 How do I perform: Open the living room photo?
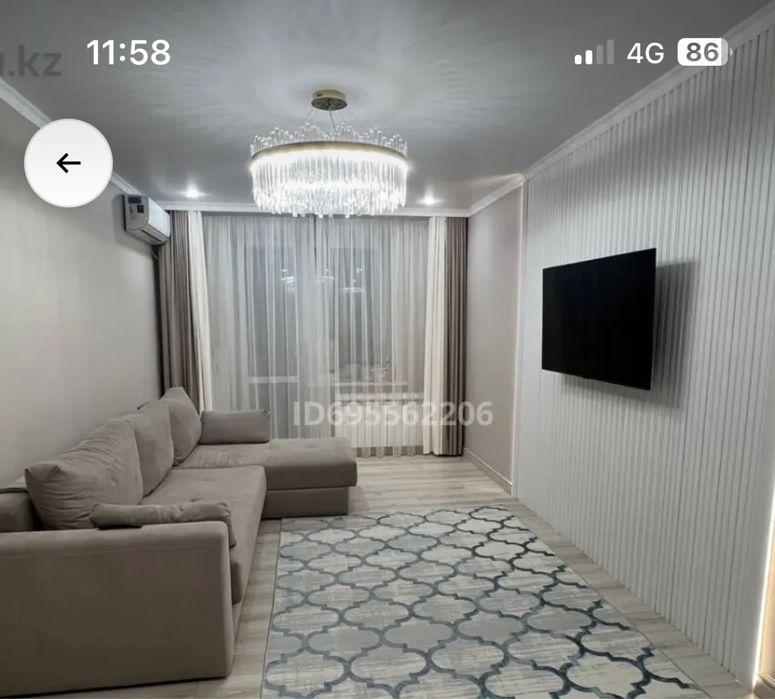388,350
